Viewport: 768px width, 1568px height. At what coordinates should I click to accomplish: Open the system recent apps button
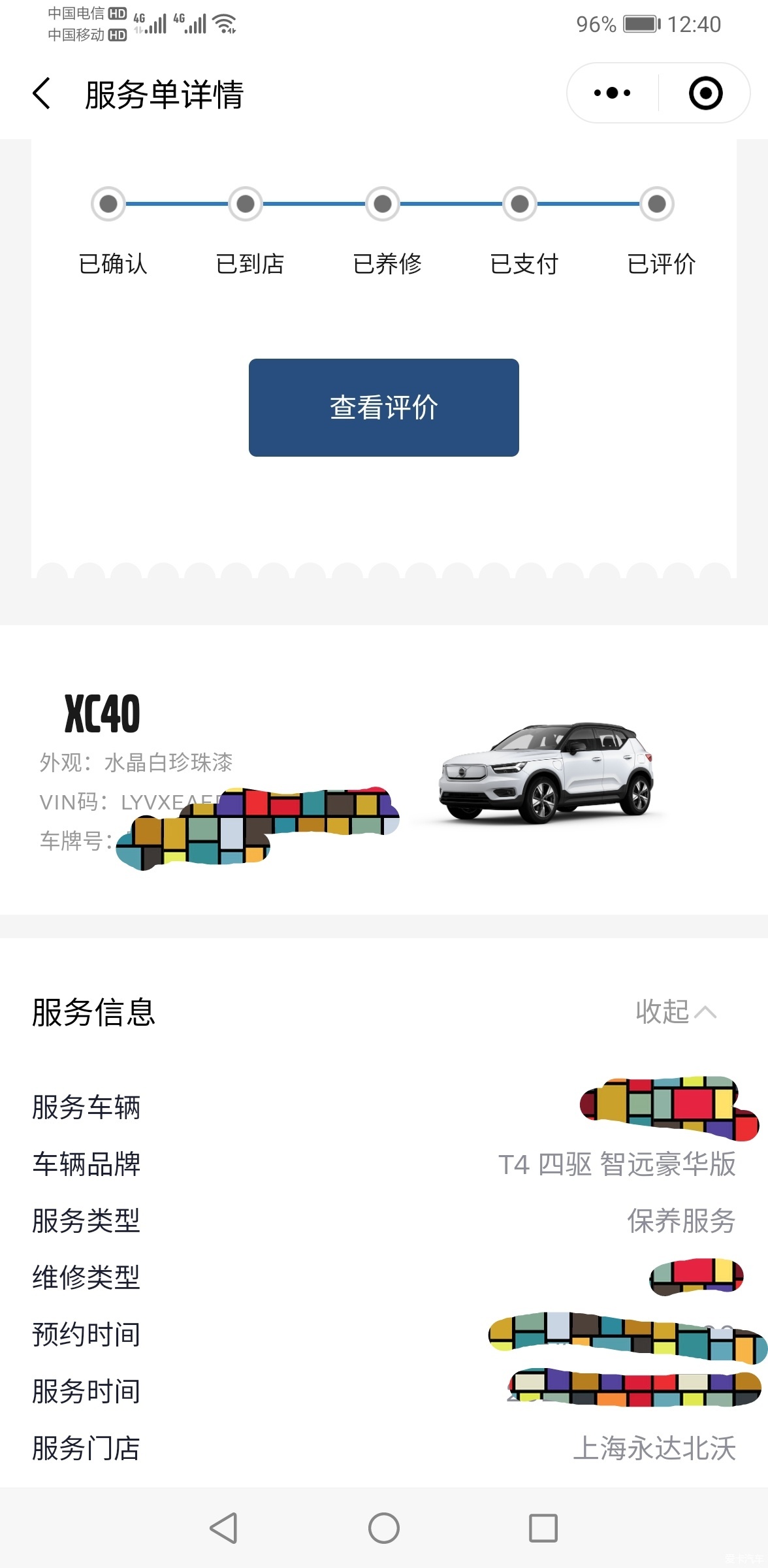click(543, 1528)
